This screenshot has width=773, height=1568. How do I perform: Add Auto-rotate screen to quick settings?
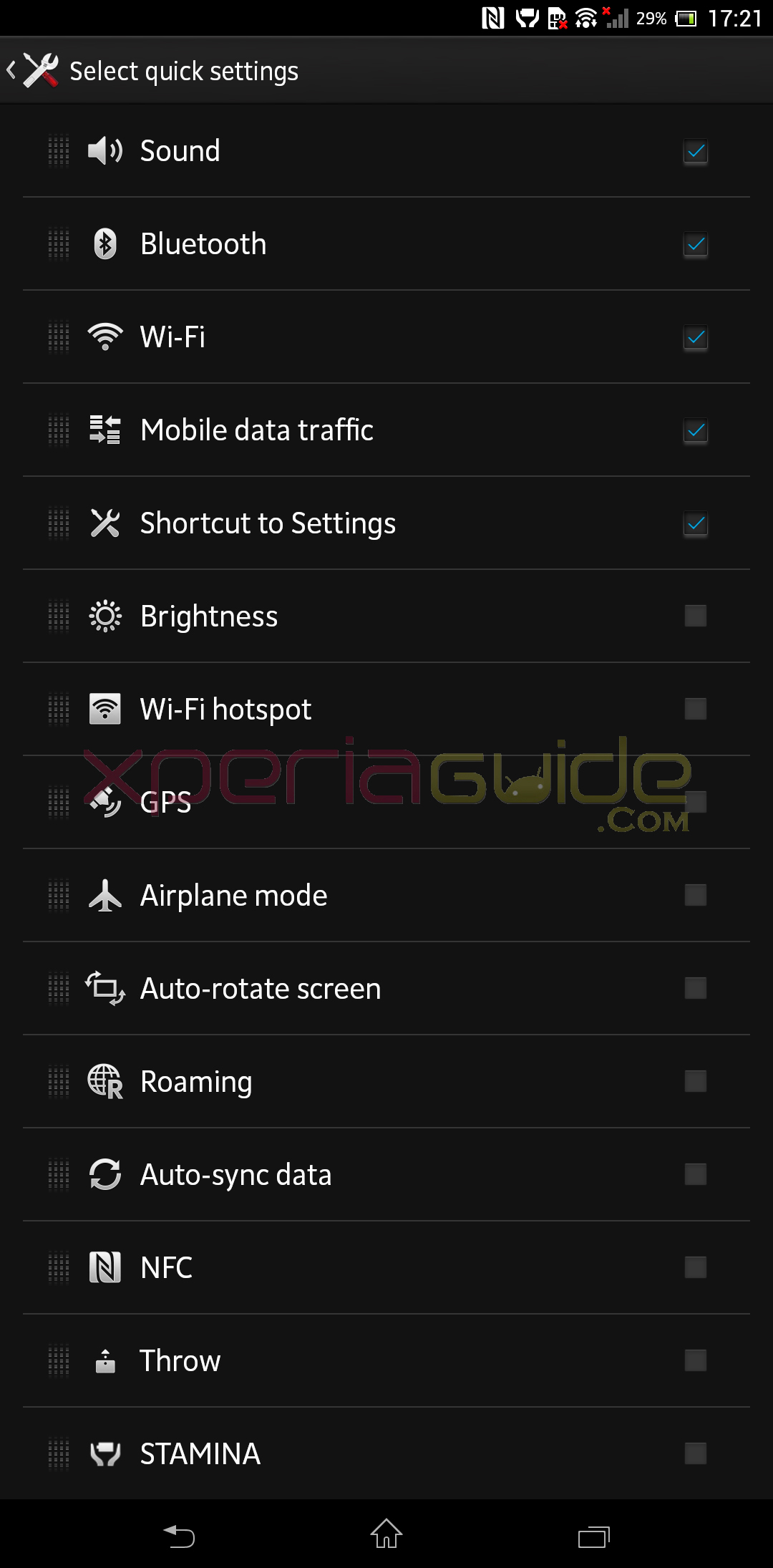pyautogui.click(x=695, y=988)
